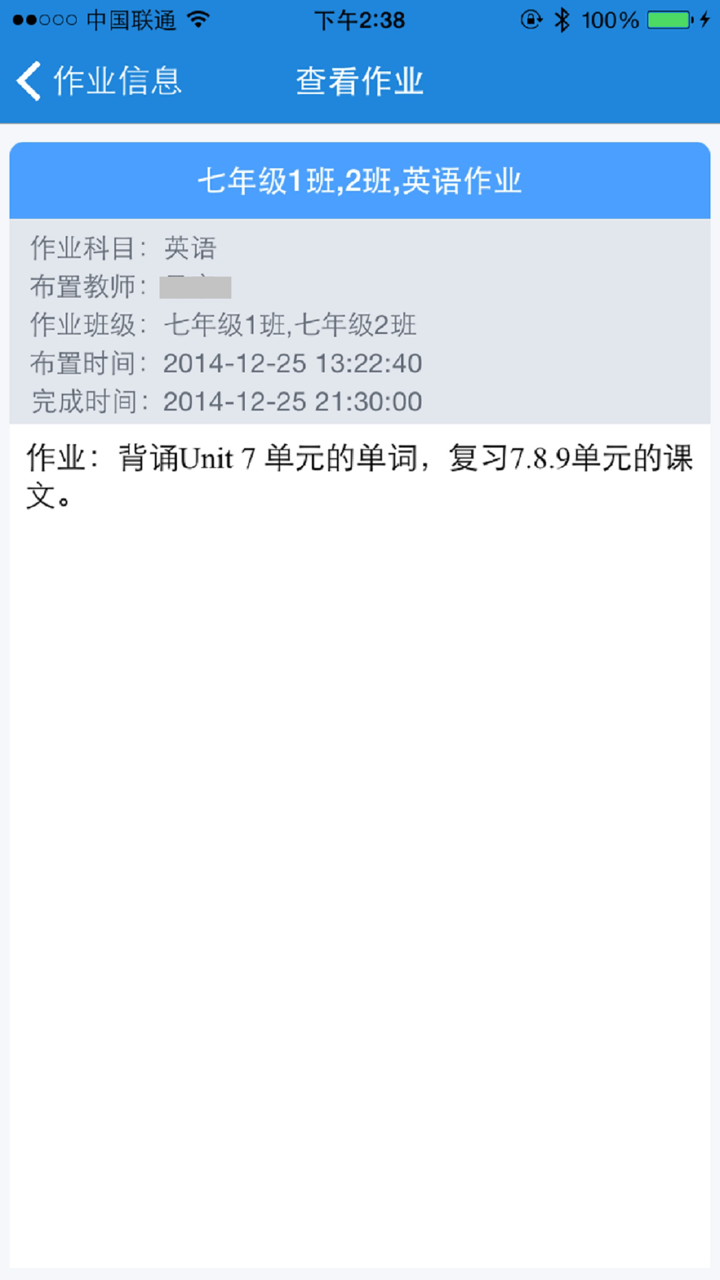Tap the blue 七年级1班,2班,英语作业 header
The image size is (720, 1280).
coord(359,181)
